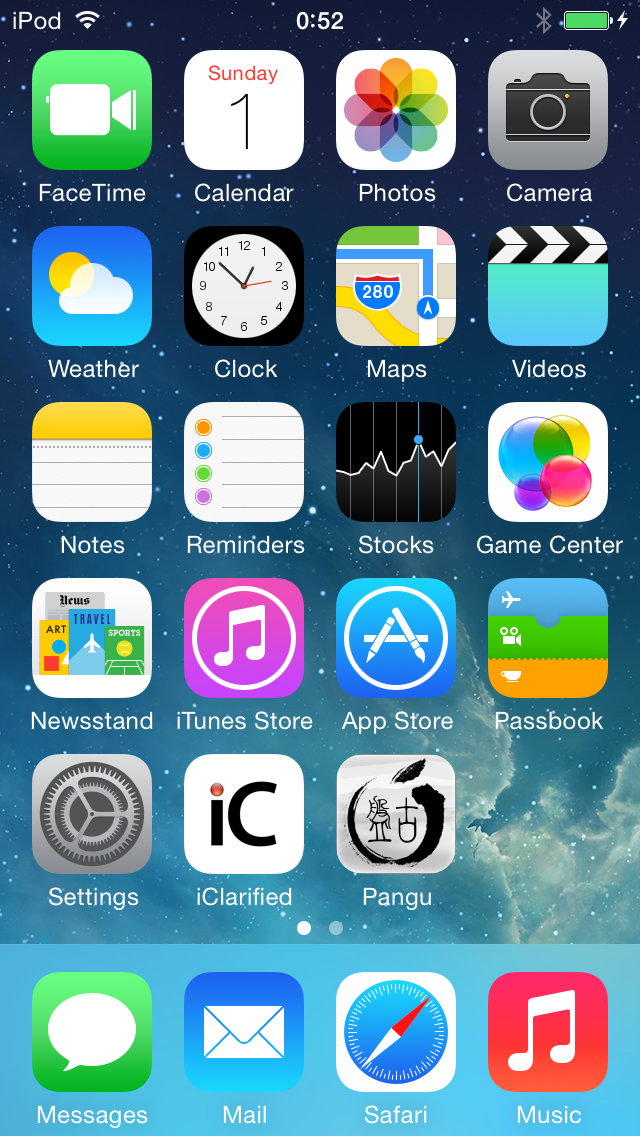This screenshot has height=1136, width=640.
Task: Open the iTunes Store app
Action: tap(244, 638)
